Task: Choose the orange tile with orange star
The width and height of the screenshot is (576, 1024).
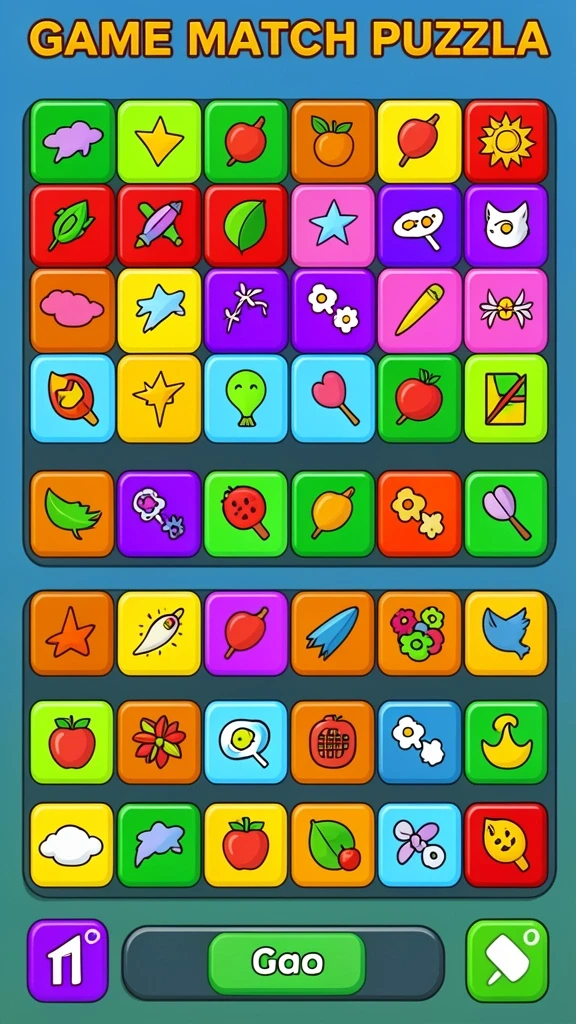Action: point(72,633)
